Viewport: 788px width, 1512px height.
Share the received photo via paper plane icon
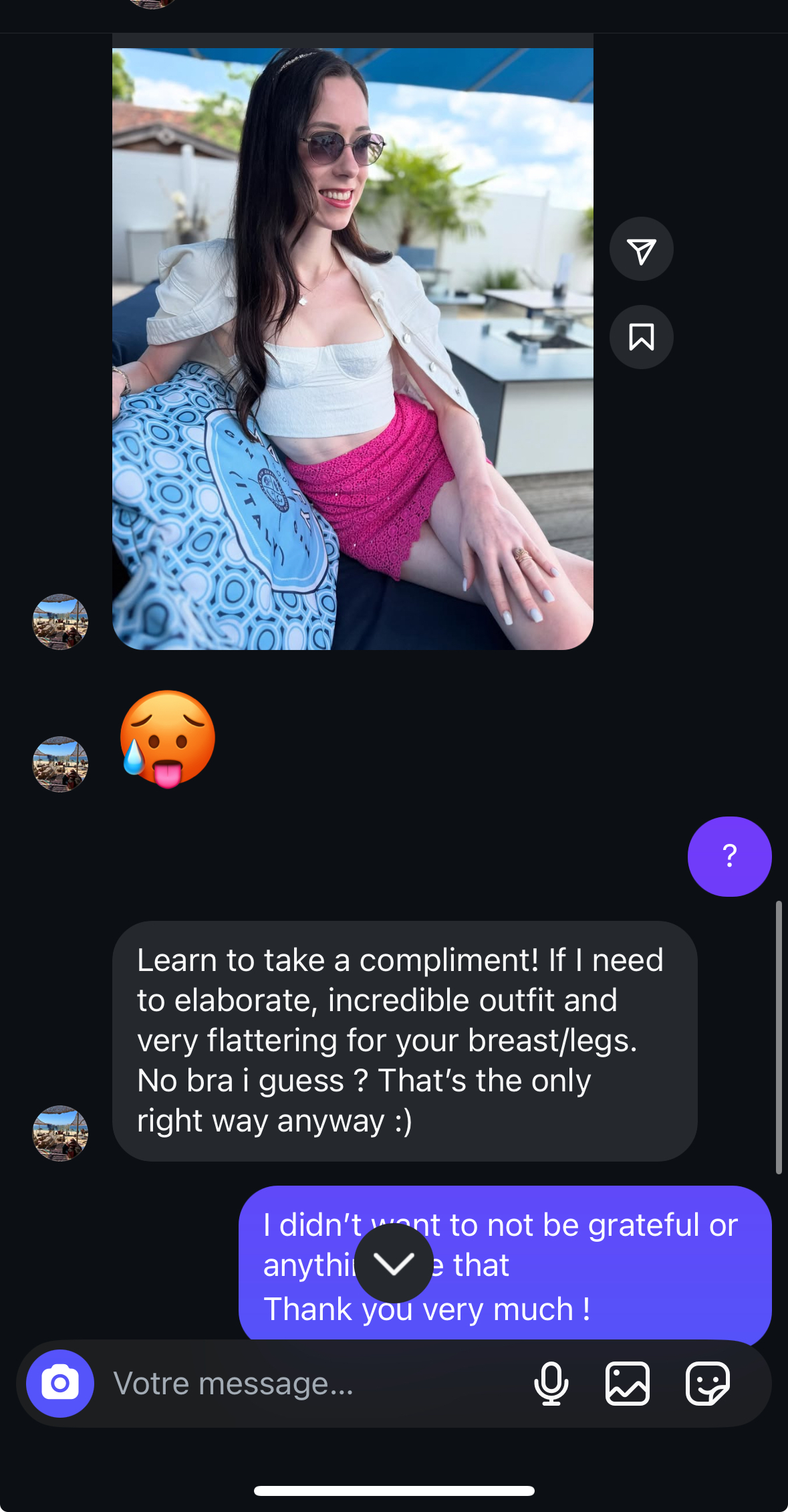(641, 249)
